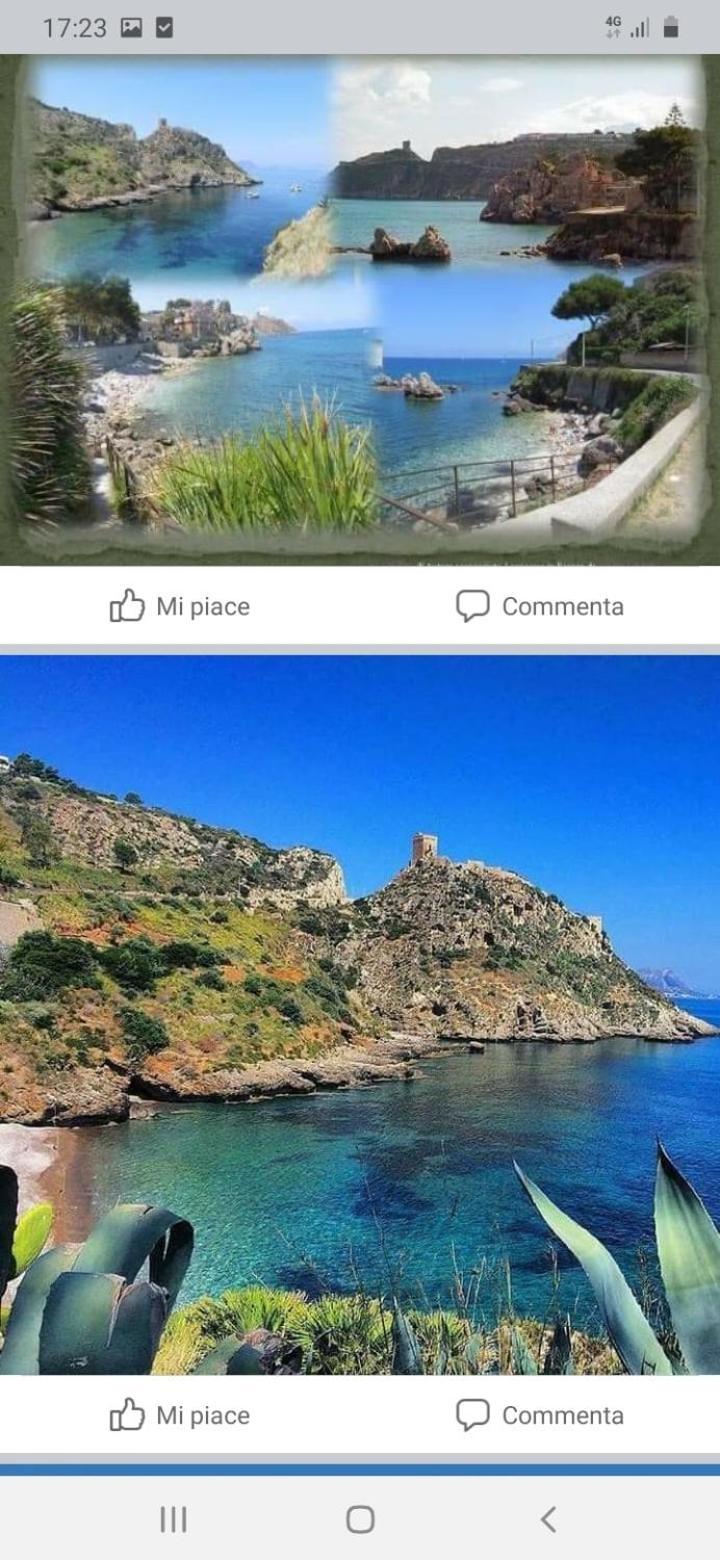
Task: Go back with the system back button
Action: pos(547,1520)
